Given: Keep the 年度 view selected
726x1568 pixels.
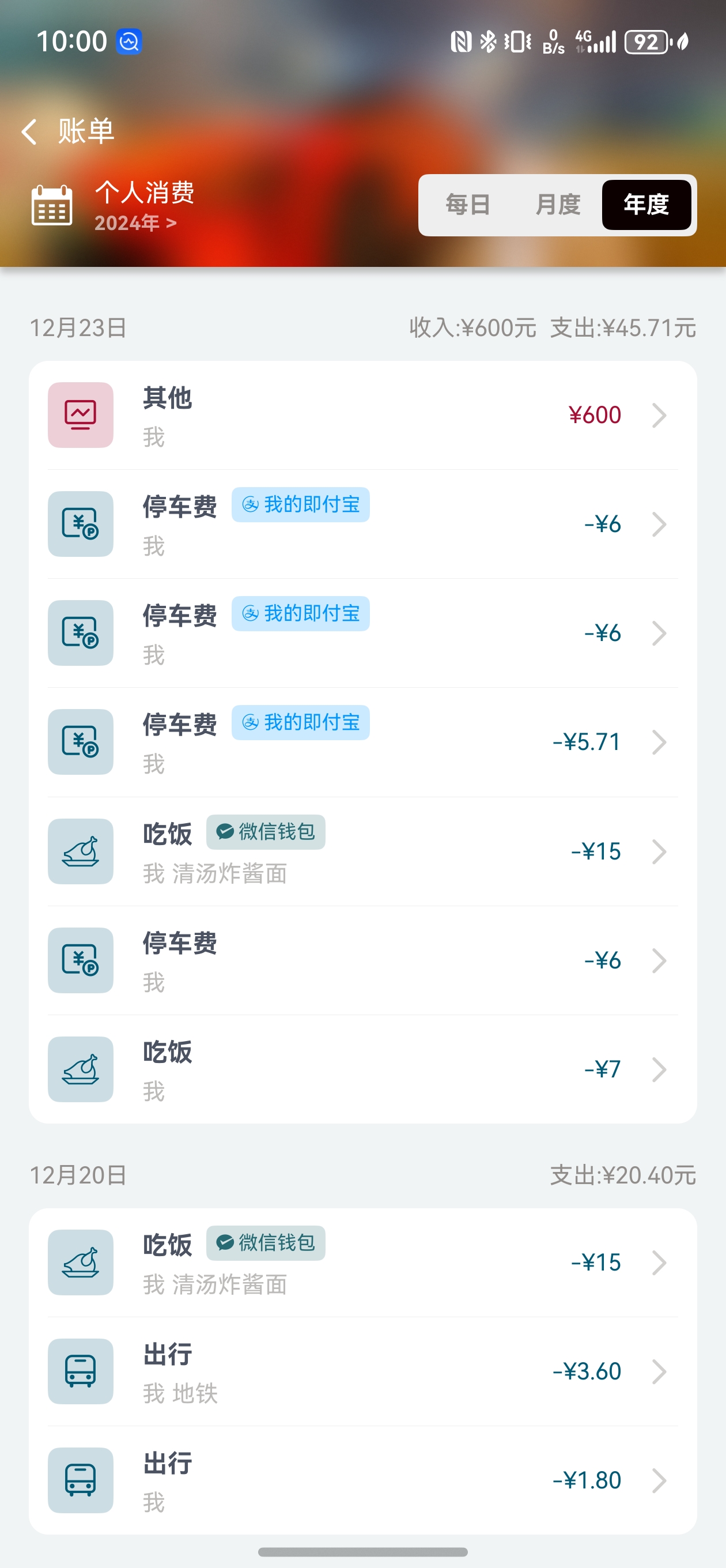Looking at the screenshot, I should click(x=646, y=206).
